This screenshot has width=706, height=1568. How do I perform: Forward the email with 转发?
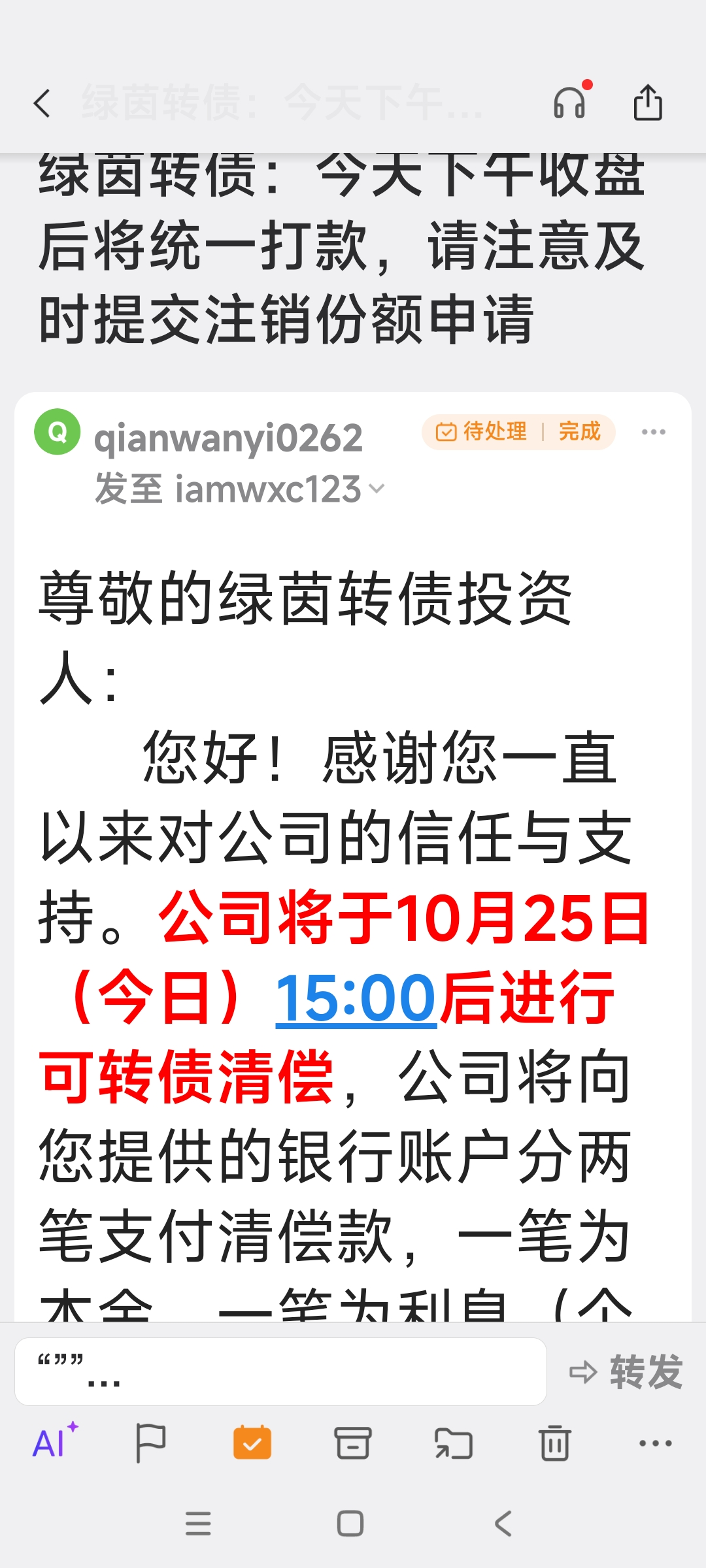[x=626, y=1371]
